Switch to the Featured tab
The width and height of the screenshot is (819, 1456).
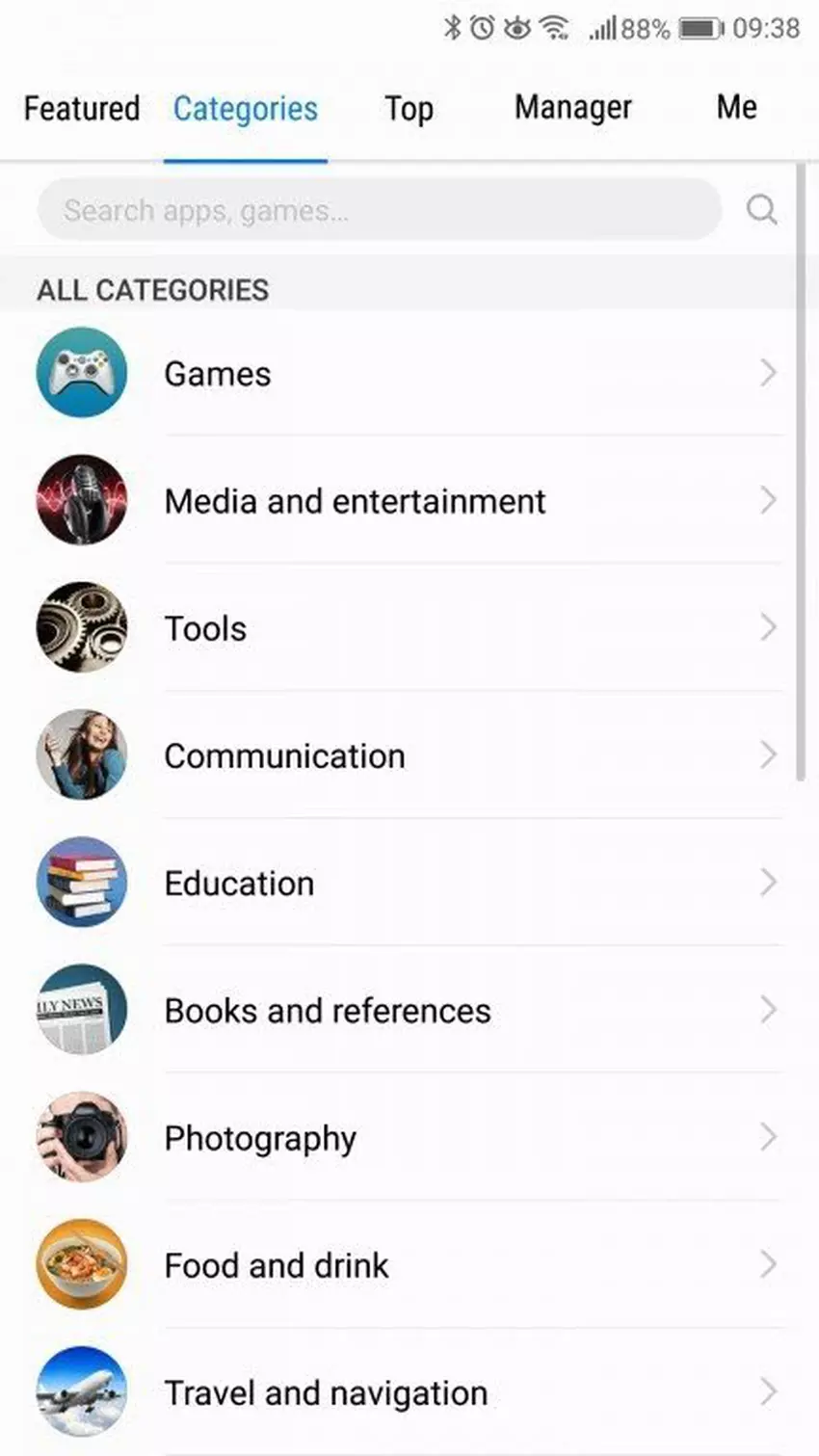point(82,108)
